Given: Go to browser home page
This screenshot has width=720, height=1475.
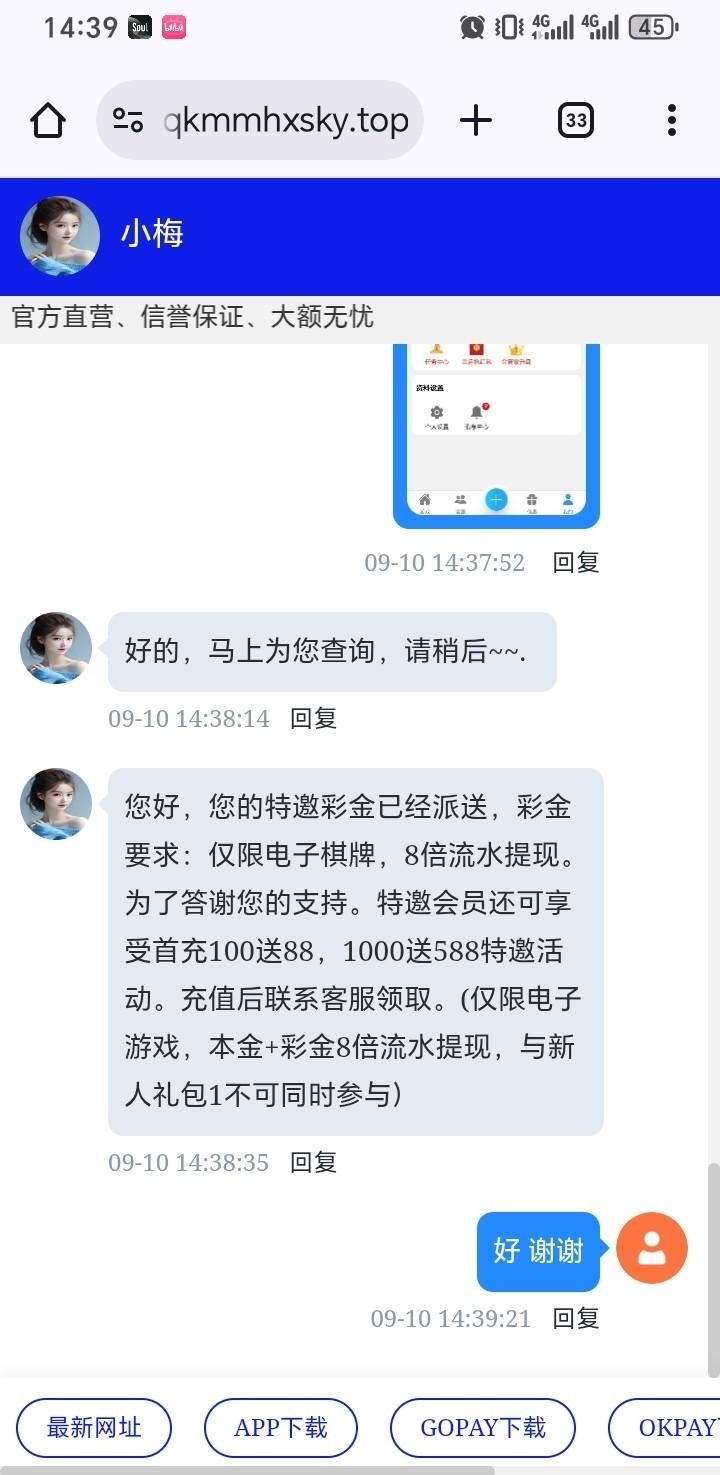Looking at the screenshot, I should coord(48,121).
